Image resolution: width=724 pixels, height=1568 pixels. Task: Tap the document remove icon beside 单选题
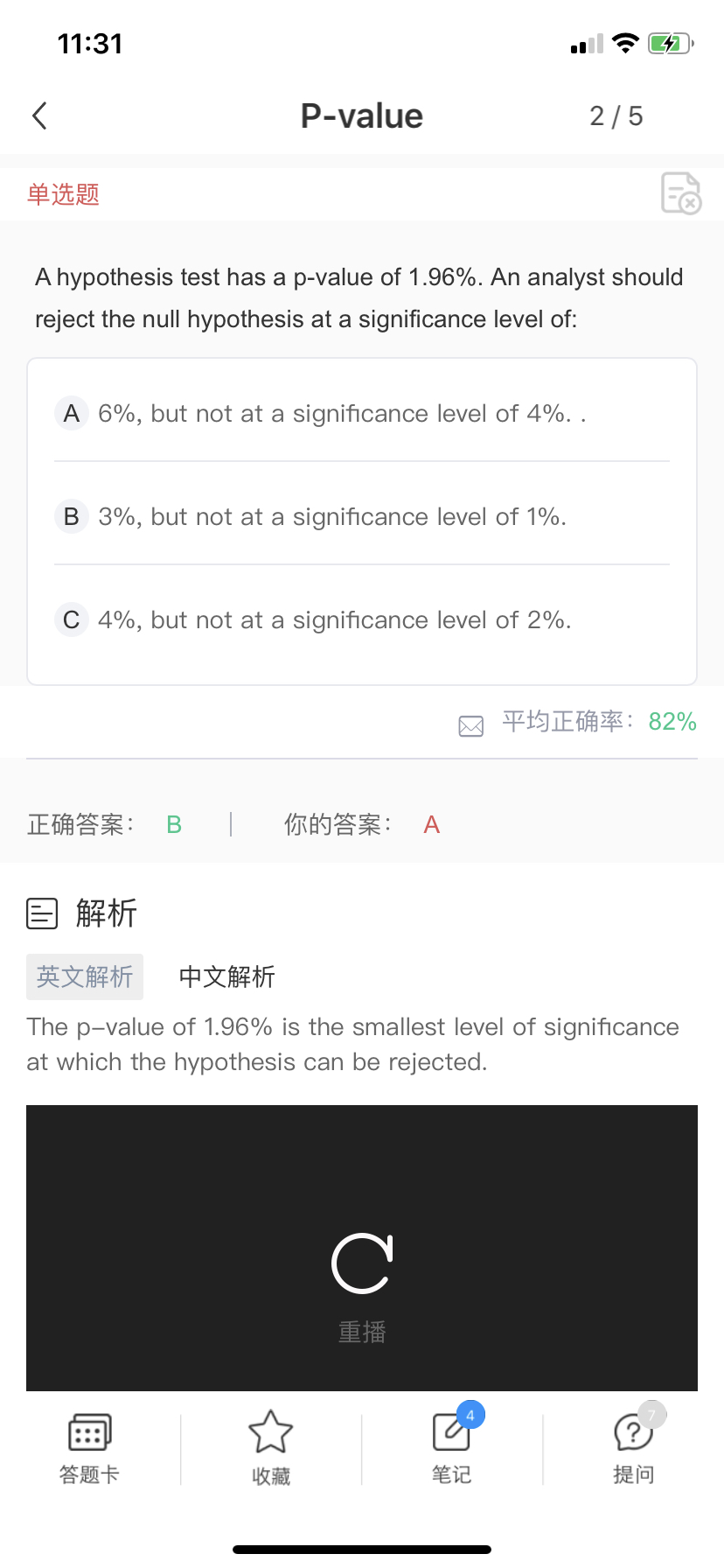pyautogui.click(x=681, y=193)
